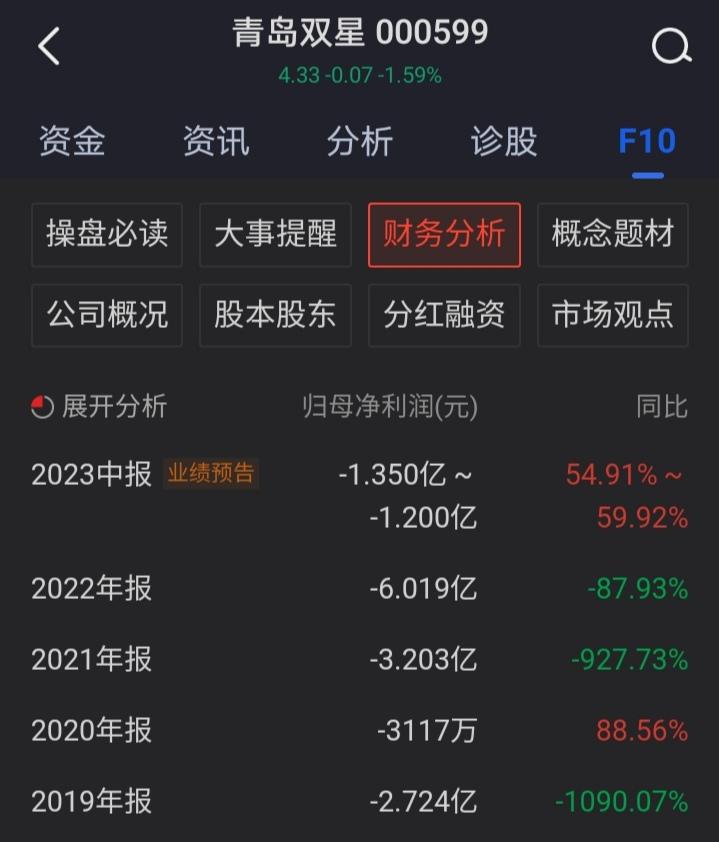Open 分红融资 section

tap(444, 315)
